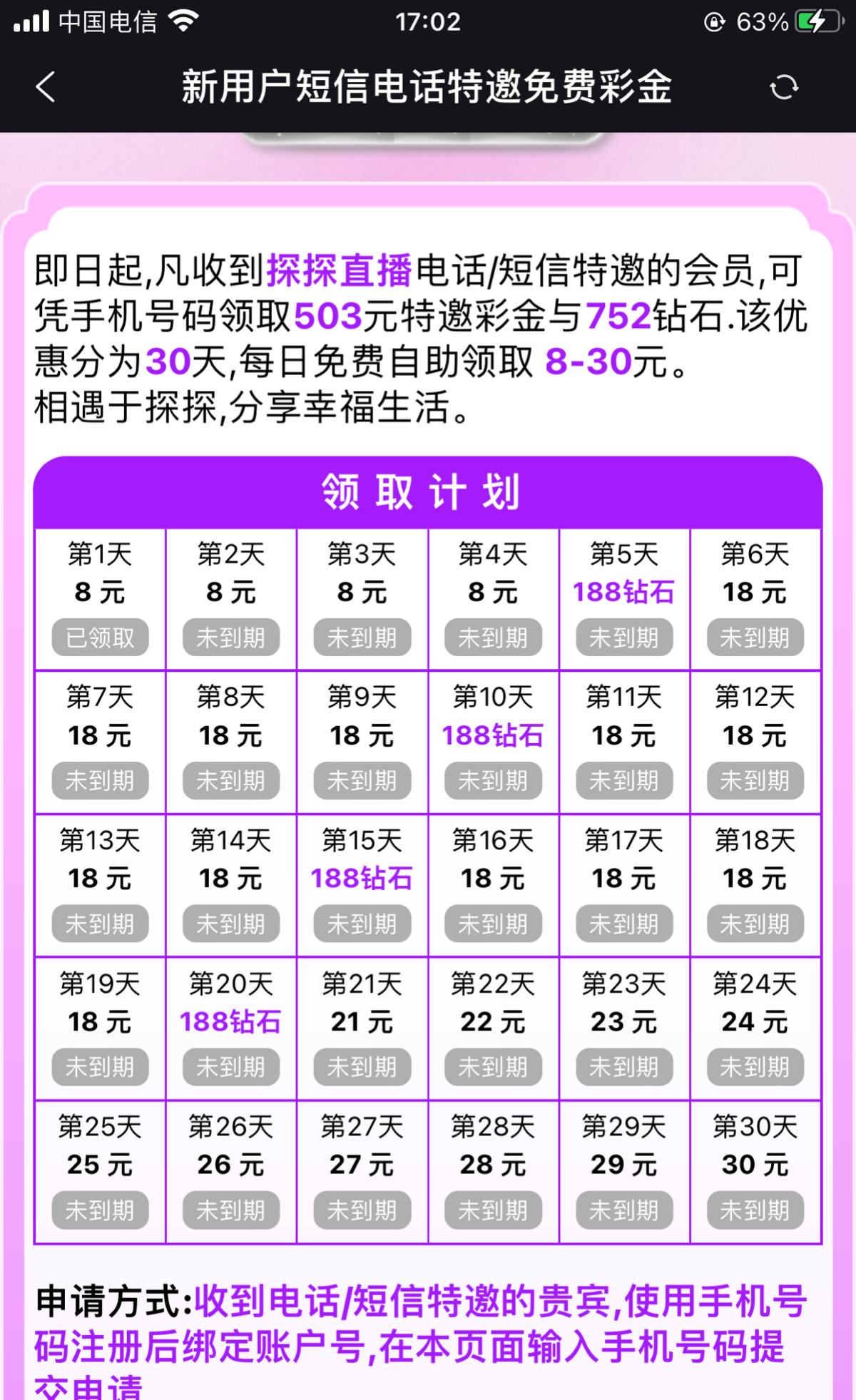Viewport: 856px width, 1400px height.
Task: Go back using the header arrow
Action: tap(46, 88)
